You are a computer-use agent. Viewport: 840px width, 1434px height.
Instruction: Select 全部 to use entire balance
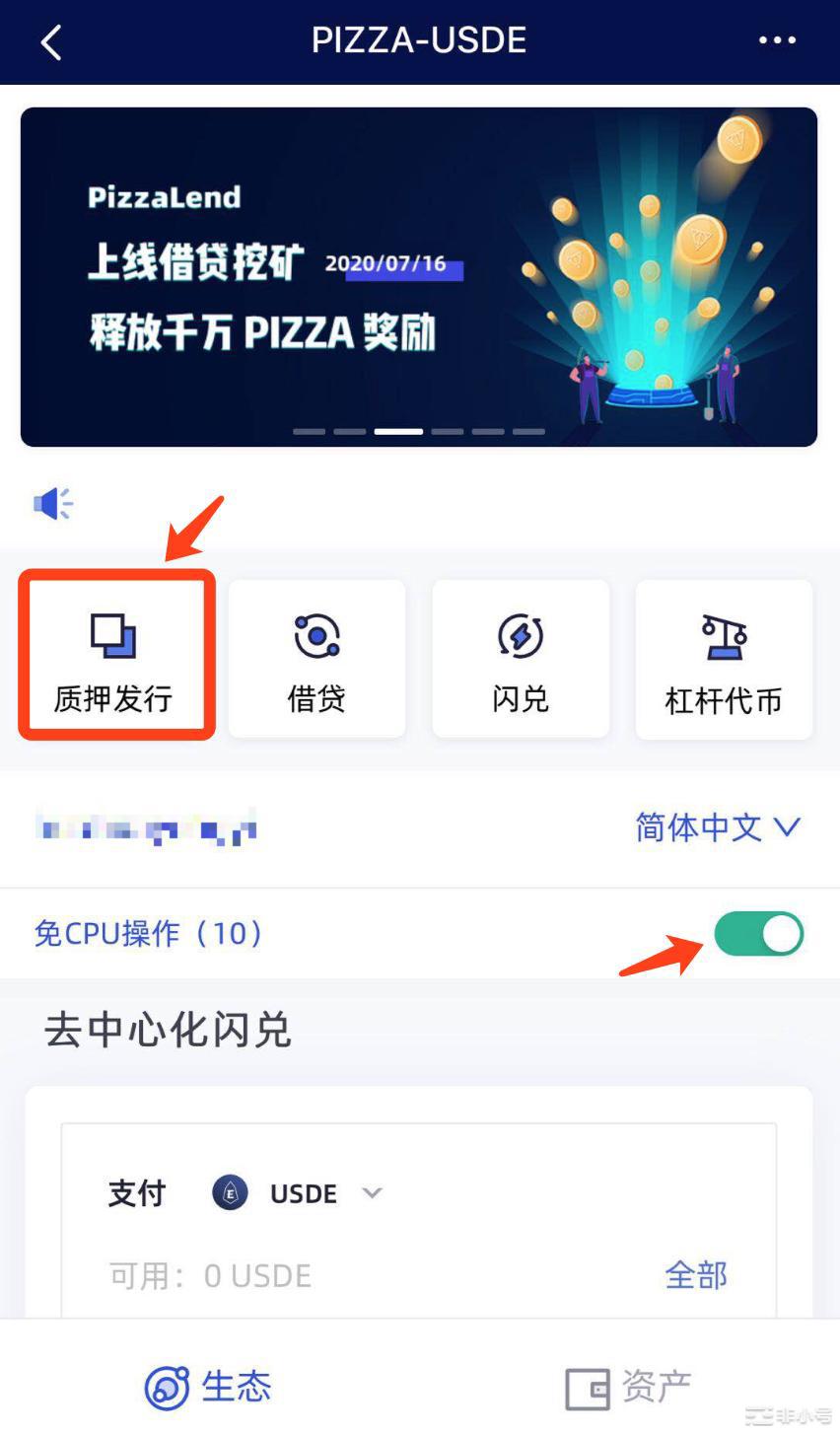coord(696,1275)
